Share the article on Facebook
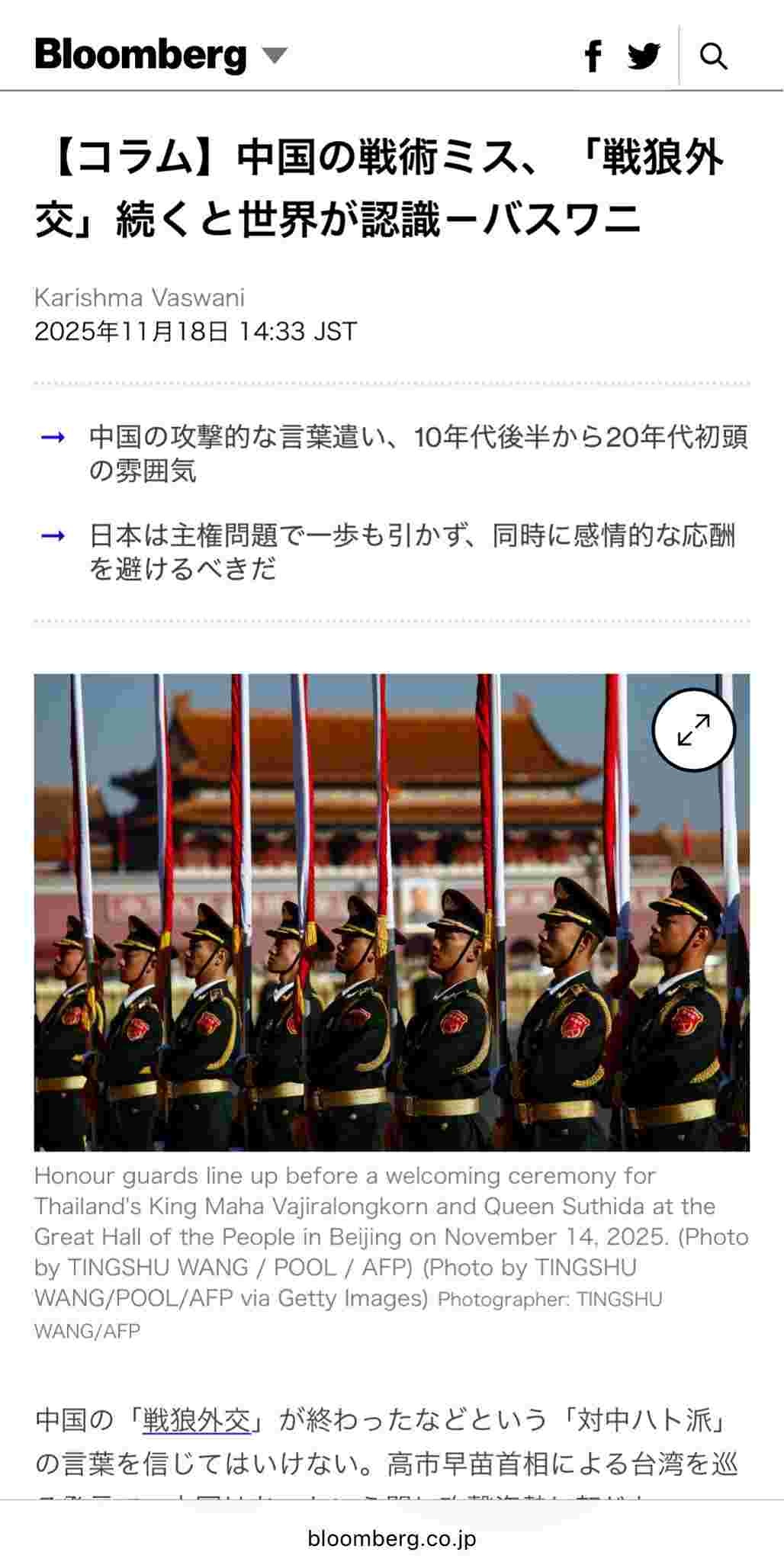 593,56
